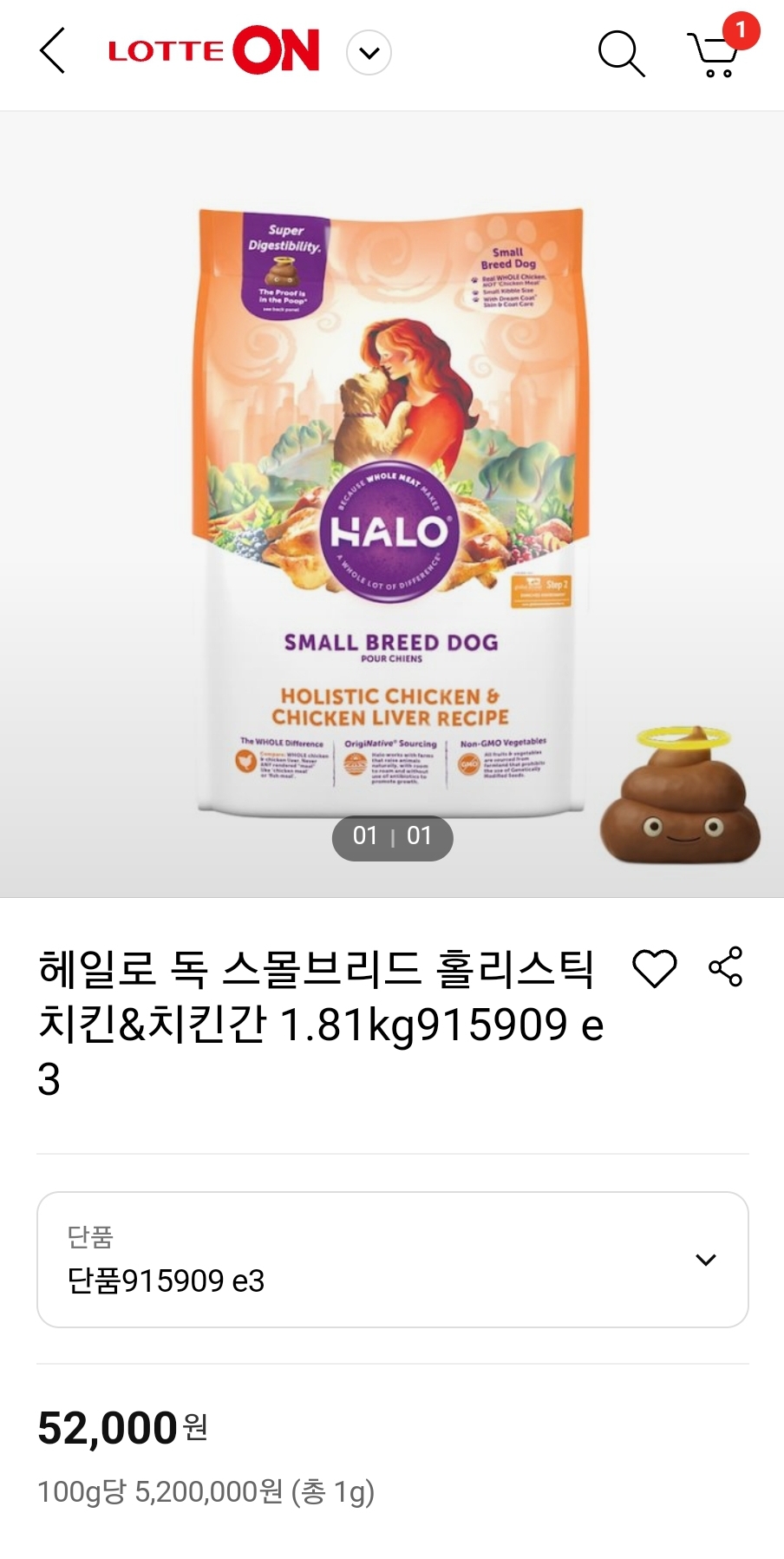Tap inside the 단품 option selection field
The height and width of the screenshot is (1559, 784).
click(x=347, y=1258)
